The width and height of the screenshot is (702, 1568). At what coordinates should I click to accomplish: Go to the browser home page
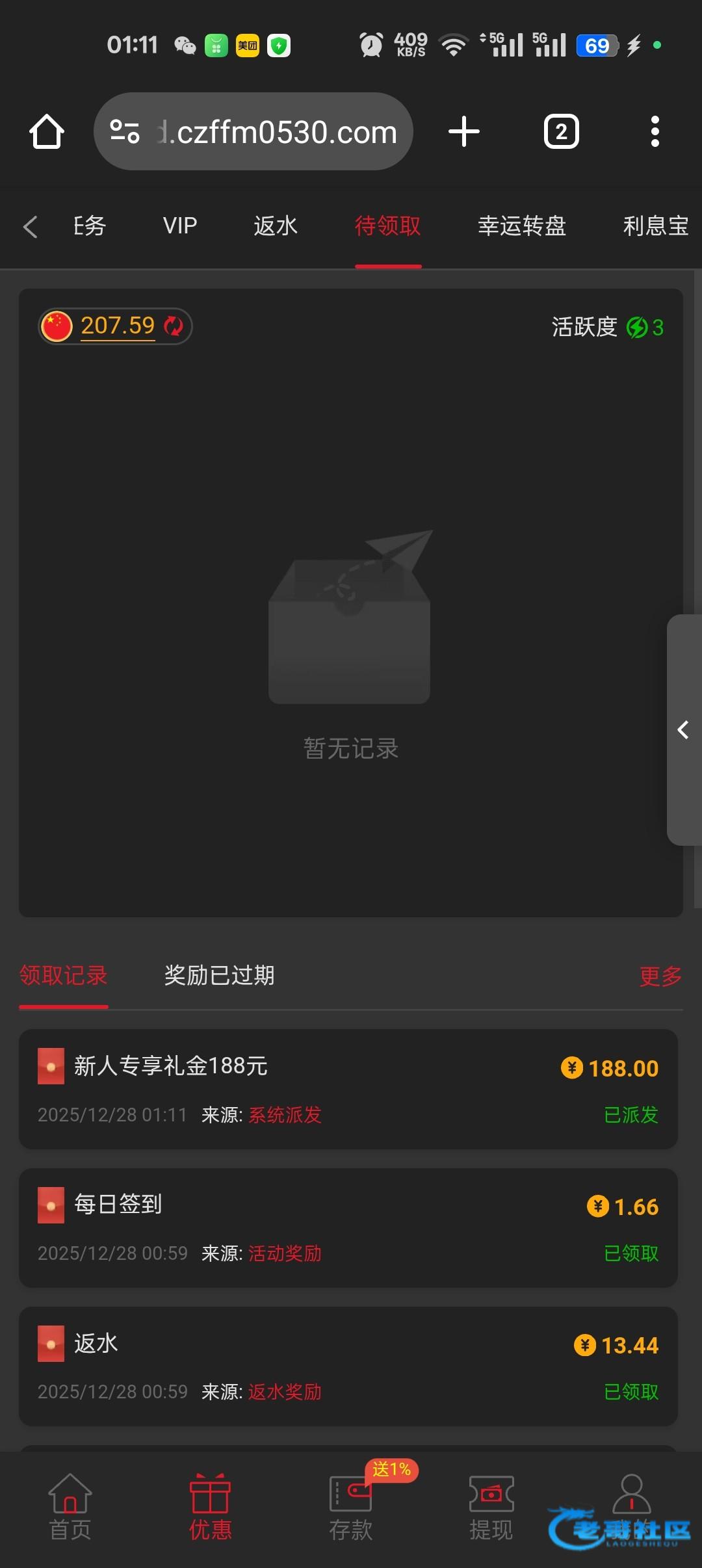[x=47, y=132]
